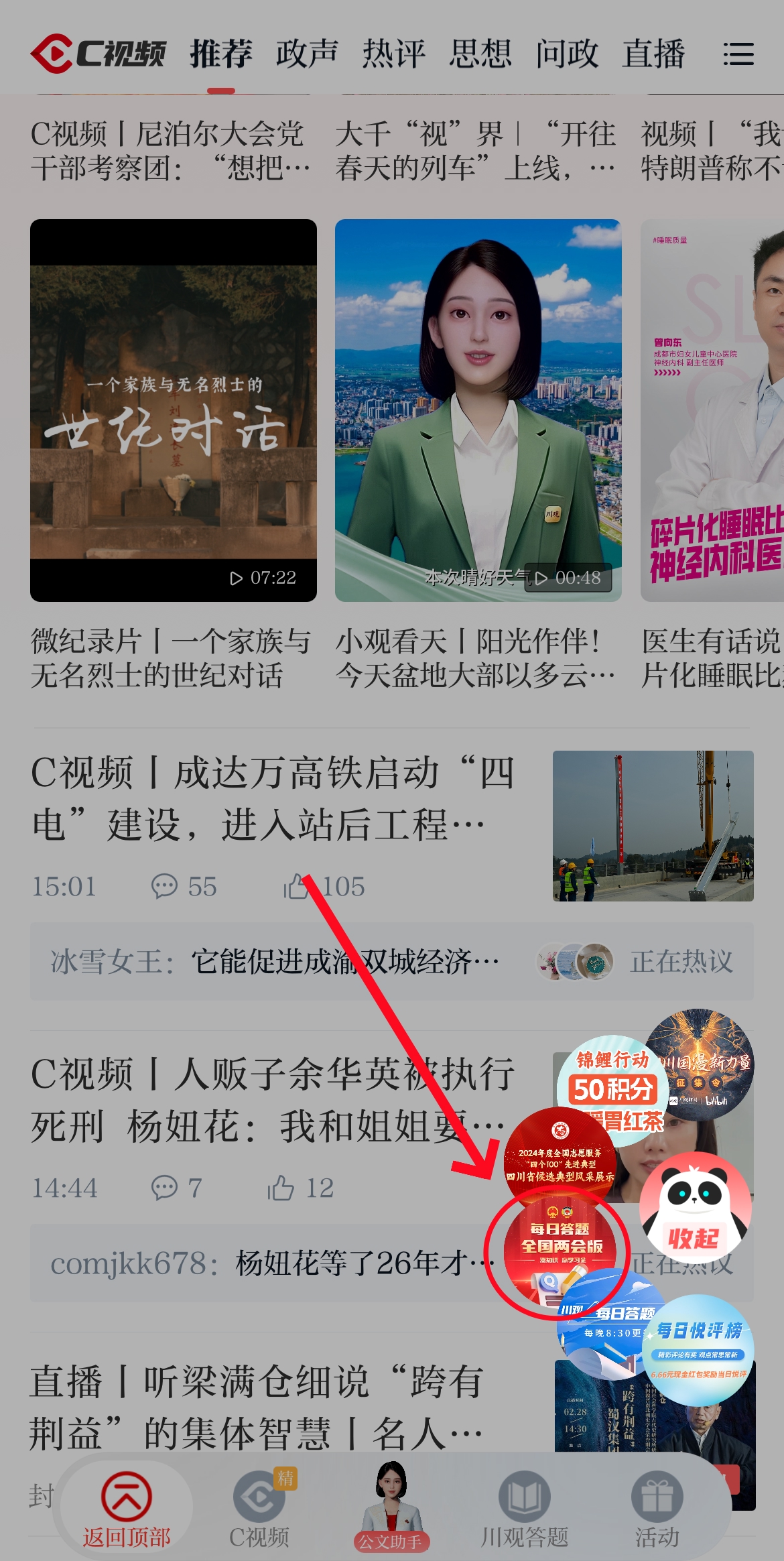Viewport: 784px width, 1561px height.
Task: Go to the 问政 tab
Action: (x=567, y=54)
